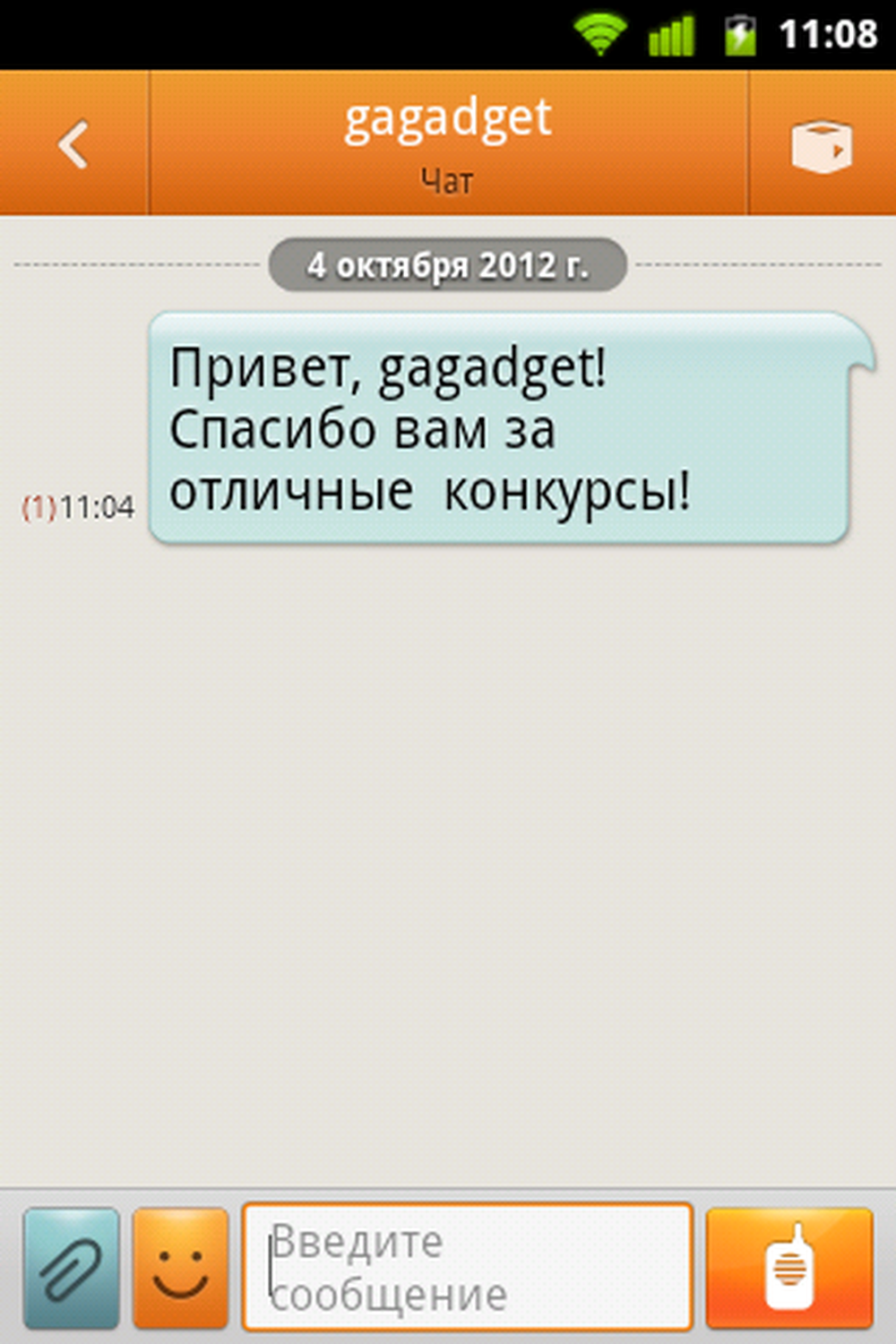Screen dimensions: 896x1344
Task: Attach a file with the paperclip
Action: click(72, 1268)
